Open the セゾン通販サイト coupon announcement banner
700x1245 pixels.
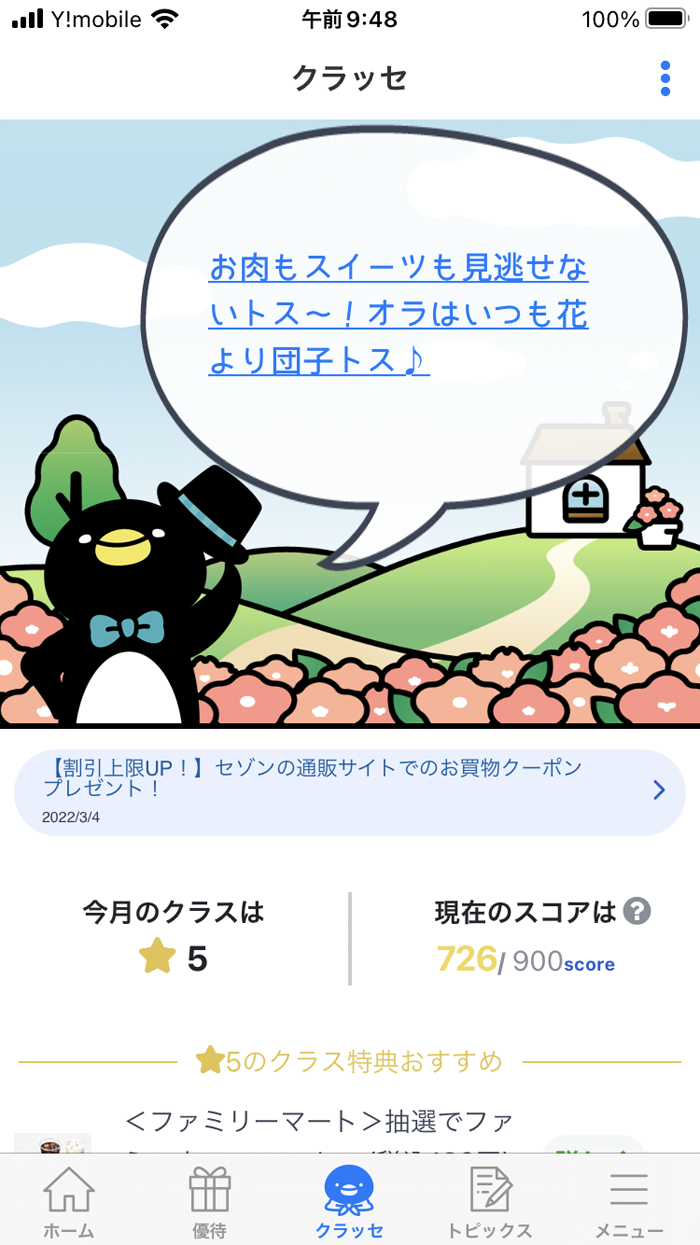point(349,791)
